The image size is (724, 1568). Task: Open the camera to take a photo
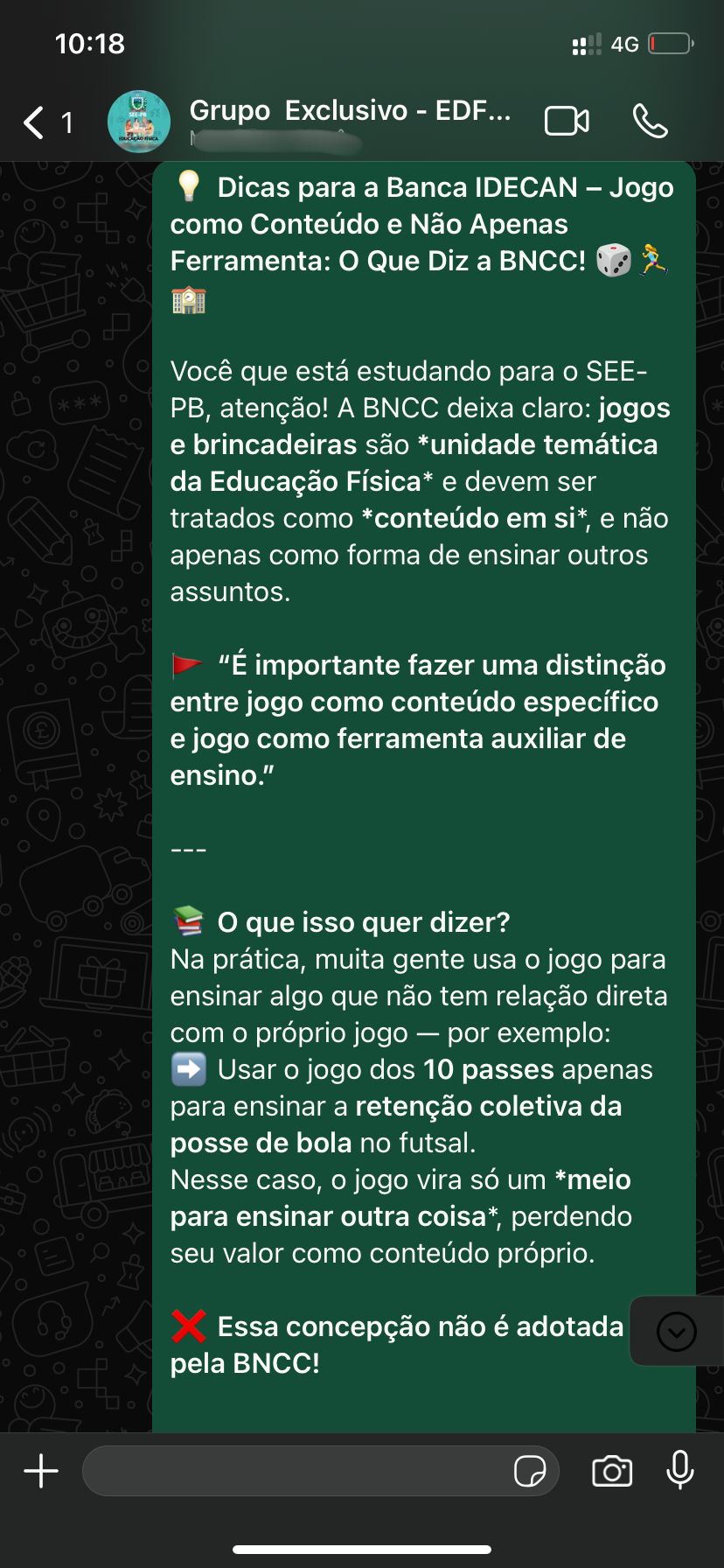coord(612,1471)
